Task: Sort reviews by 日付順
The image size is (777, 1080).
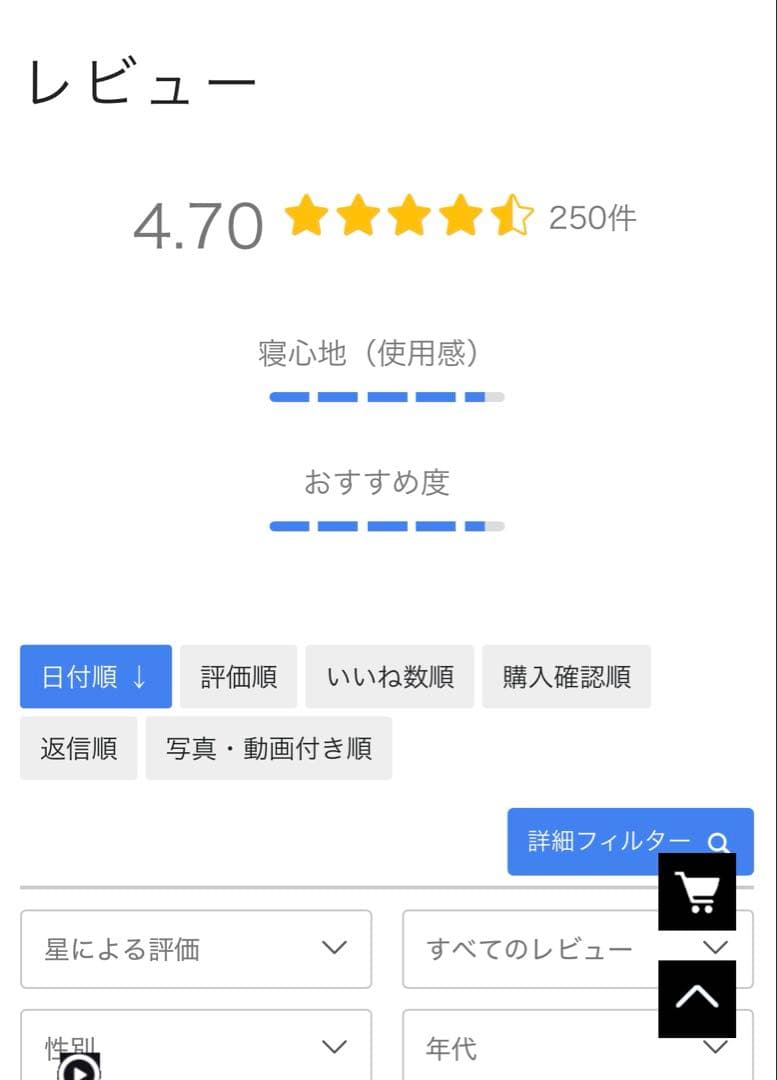Action: click(96, 677)
